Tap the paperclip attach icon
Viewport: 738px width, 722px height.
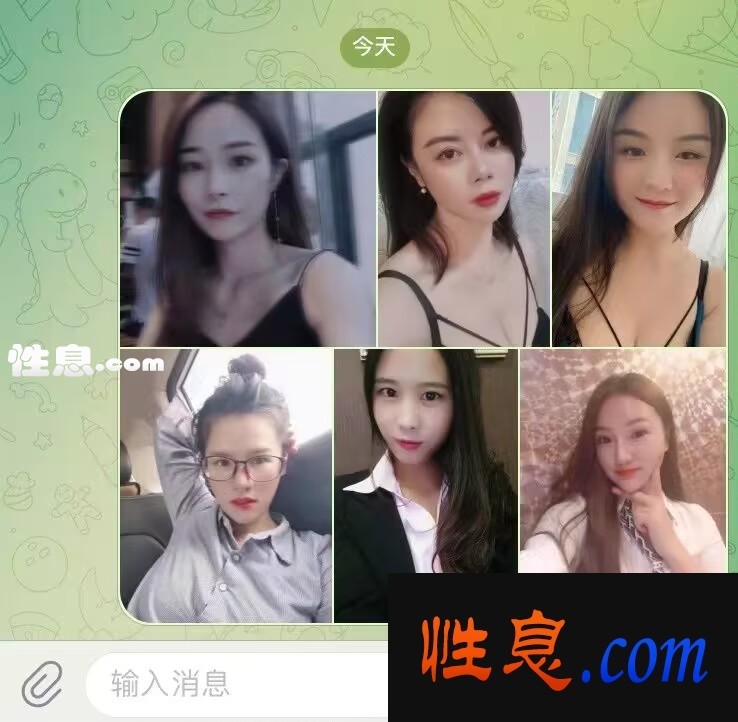pos(41,685)
